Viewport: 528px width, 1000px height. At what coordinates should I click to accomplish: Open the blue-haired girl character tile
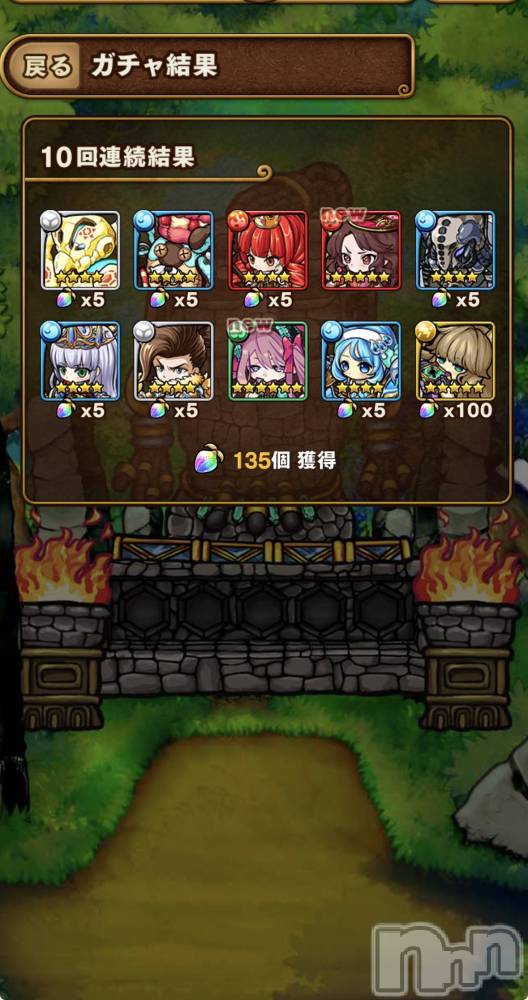point(362,361)
